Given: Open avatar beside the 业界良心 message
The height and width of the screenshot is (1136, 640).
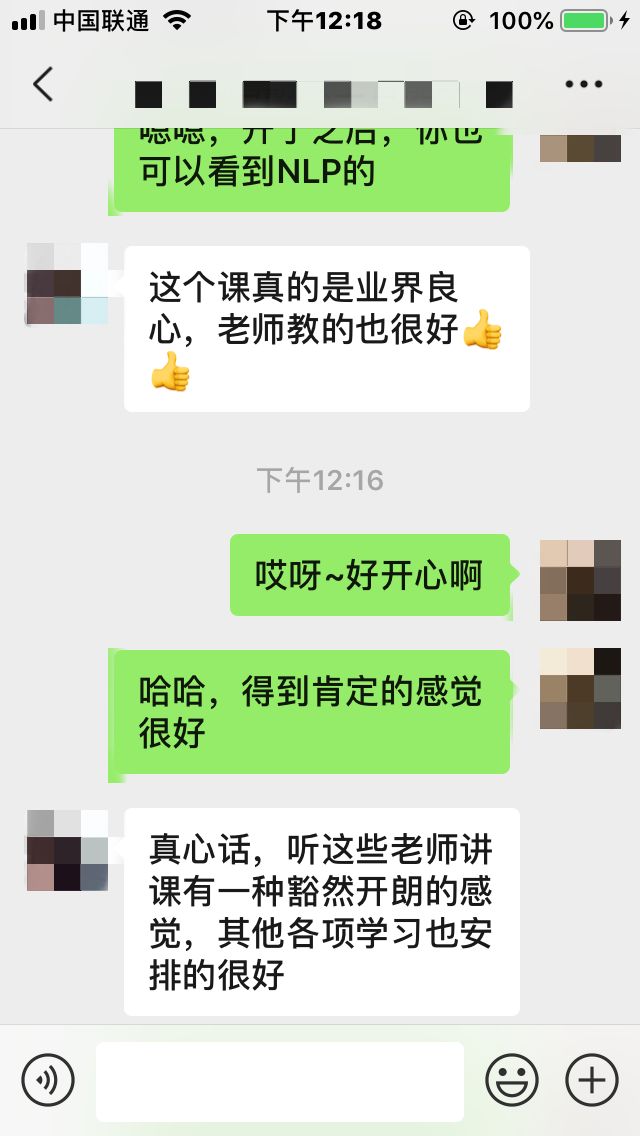Looking at the screenshot, I should click(x=67, y=284).
